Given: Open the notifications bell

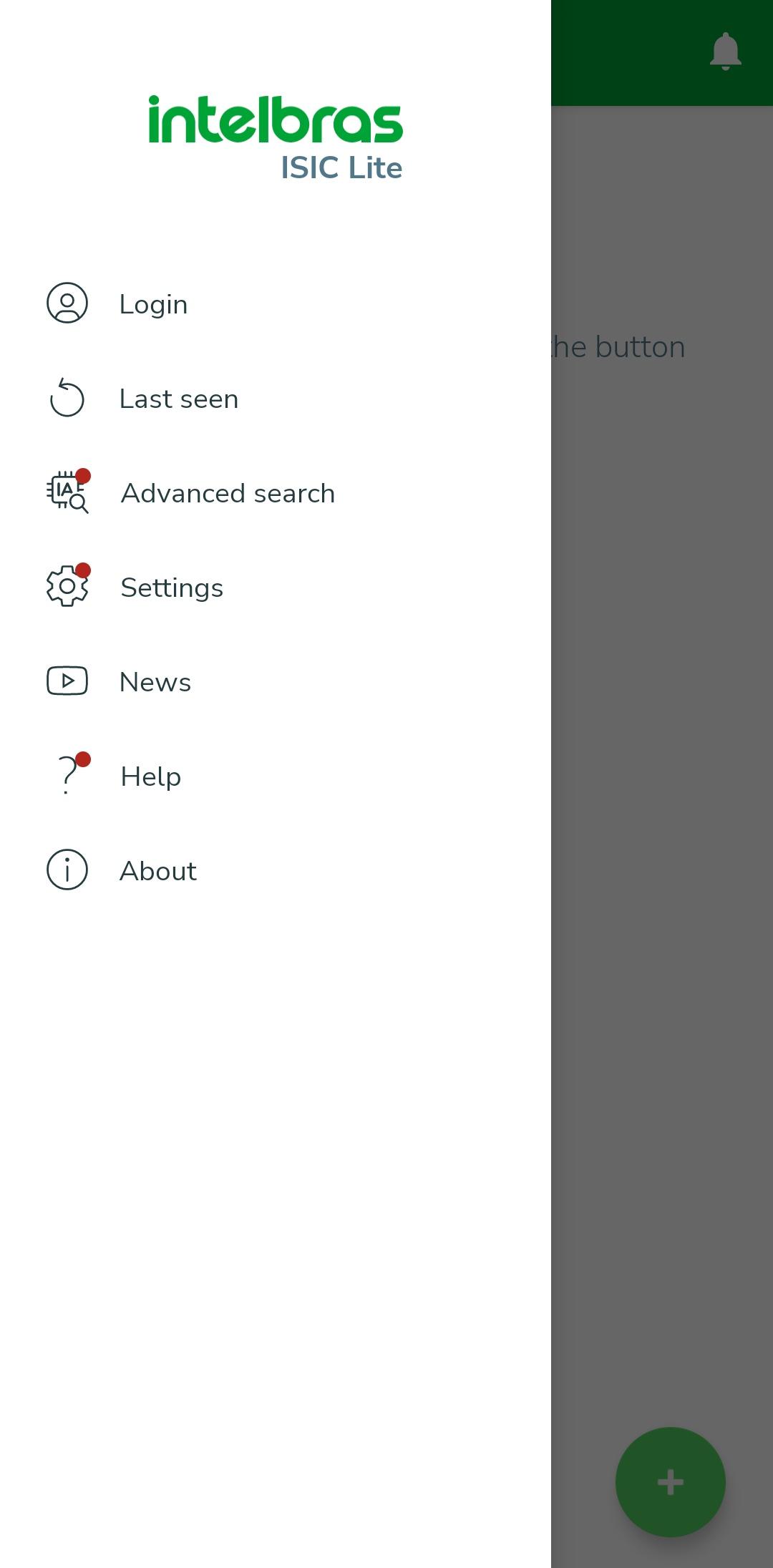Looking at the screenshot, I should (725, 52).
